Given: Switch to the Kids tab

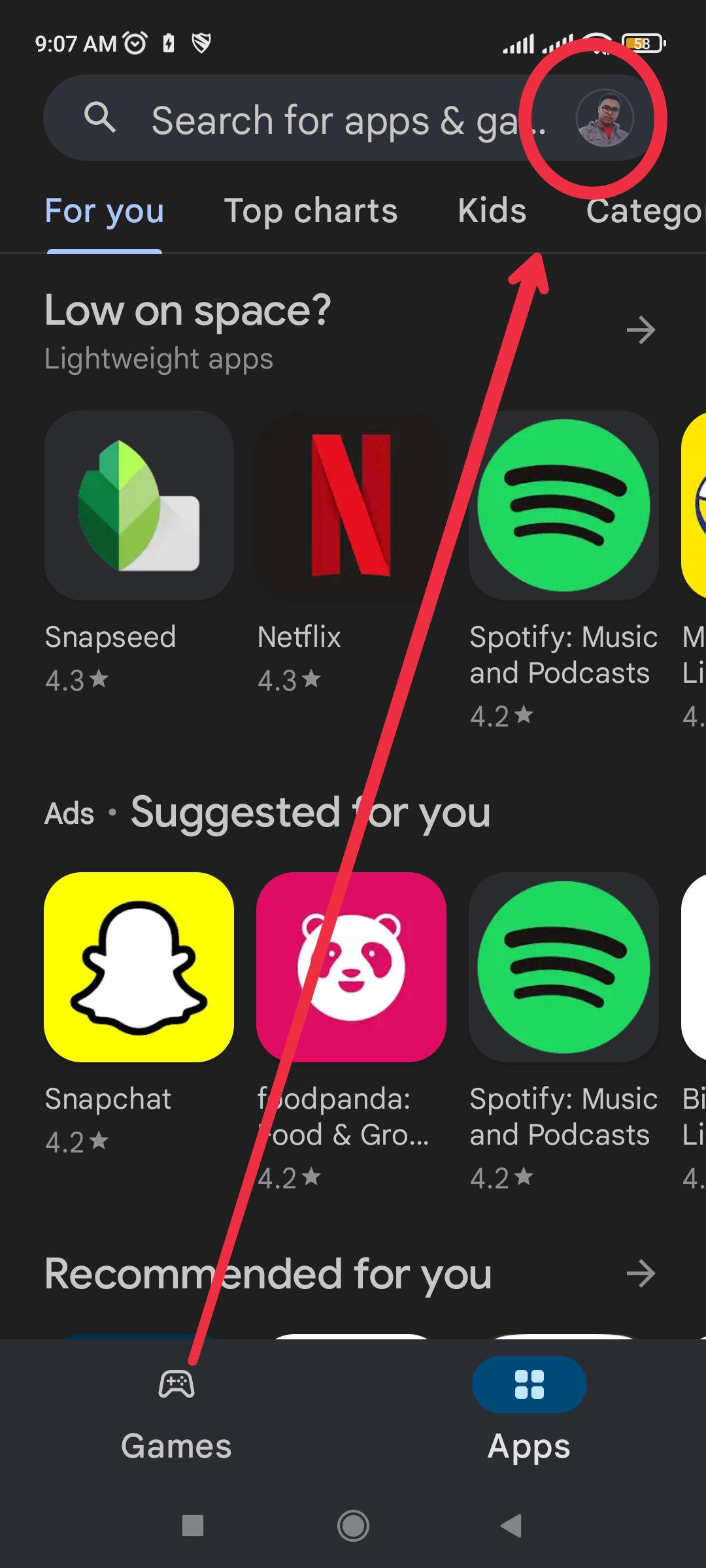Looking at the screenshot, I should coord(492,211).
